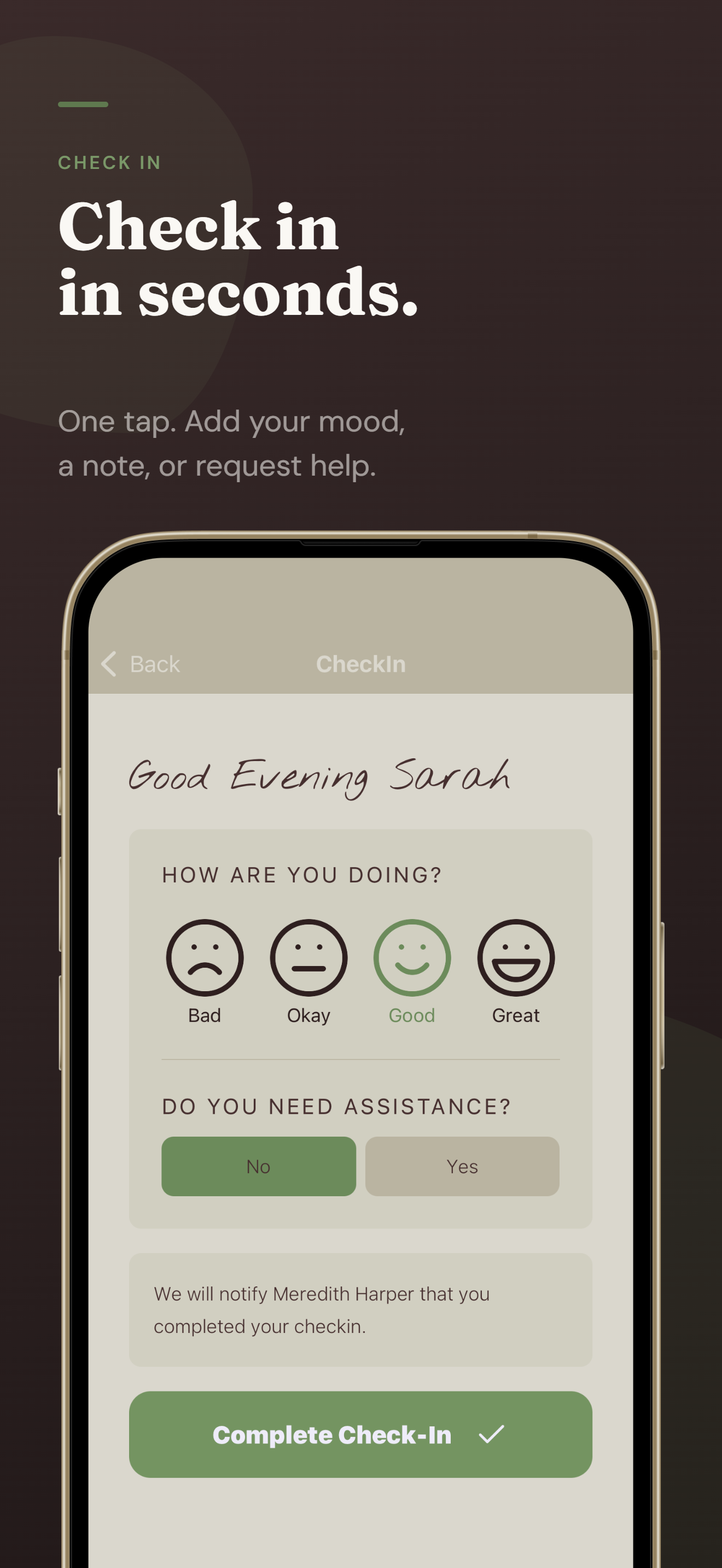Tap the Bad label under the sad face
The width and height of the screenshot is (722, 1568).
click(x=206, y=1014)
